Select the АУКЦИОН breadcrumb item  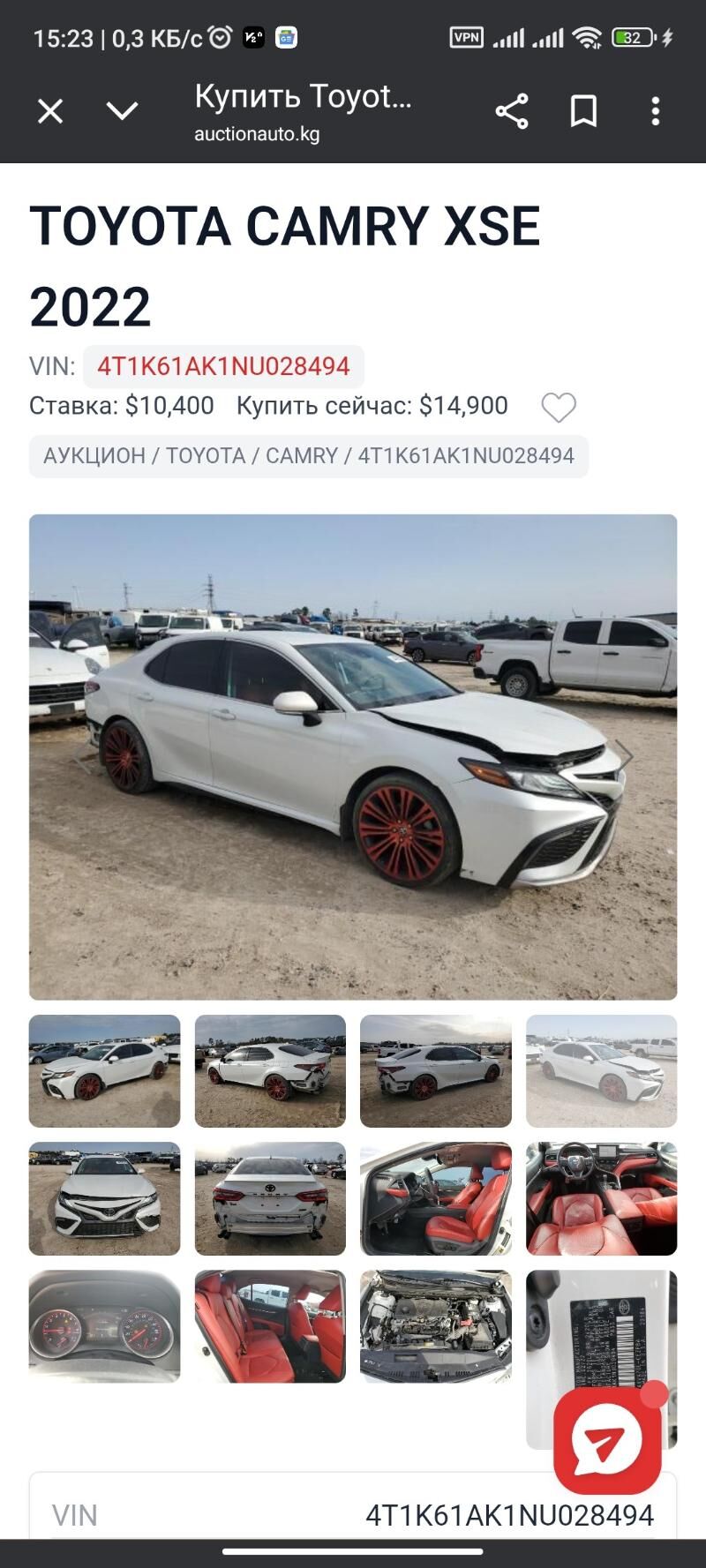point(92,456)
